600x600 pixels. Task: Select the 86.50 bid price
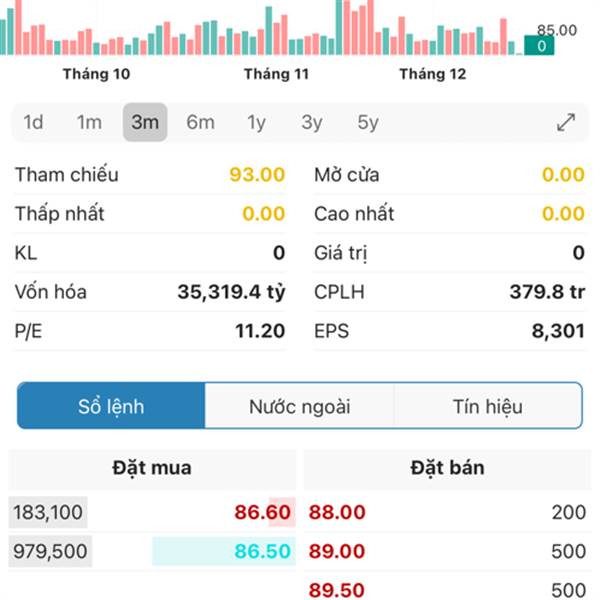point(262,551)
